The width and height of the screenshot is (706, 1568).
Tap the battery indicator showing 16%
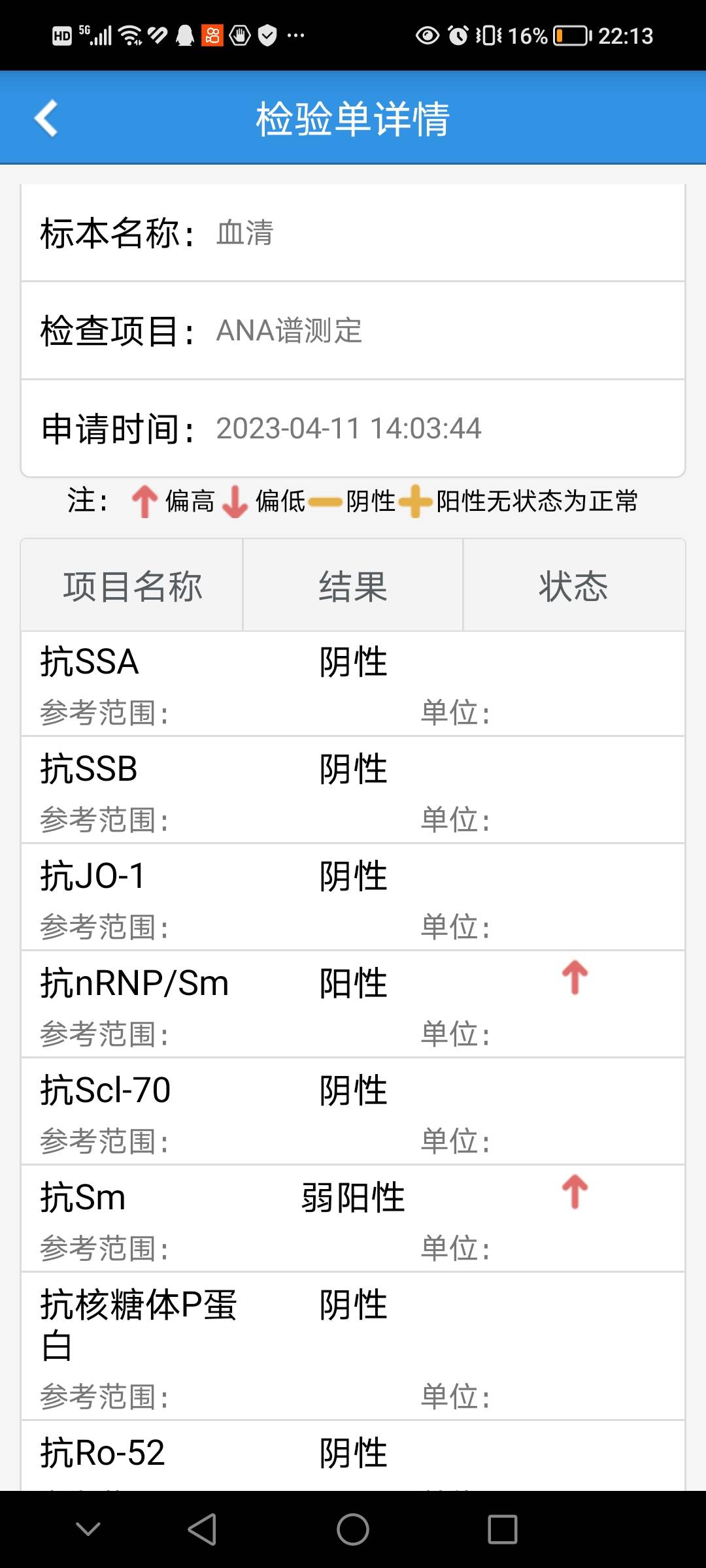click(562, 36)
